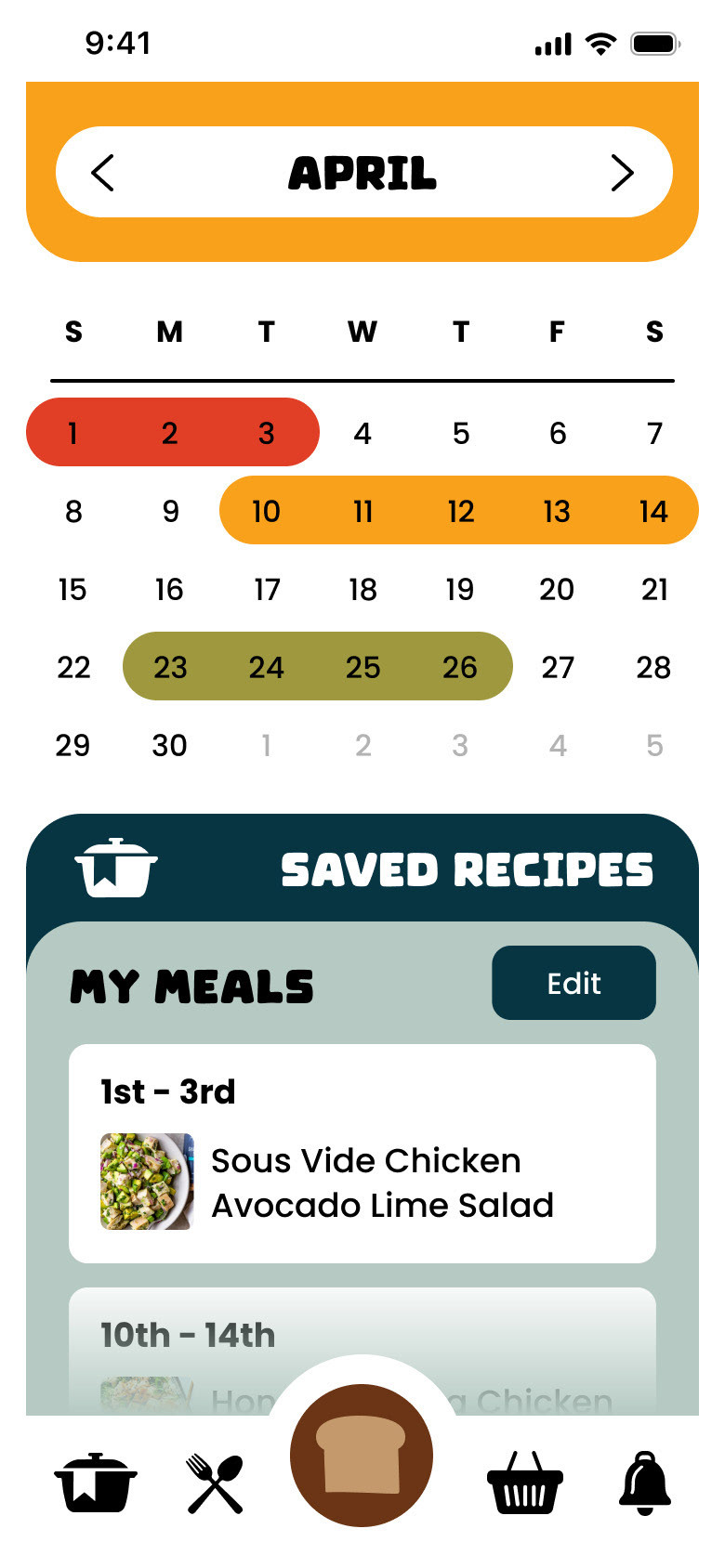Open saved recipes pot tab
The width and height of the screenshot is (725, 1568).
(96, 1483)
